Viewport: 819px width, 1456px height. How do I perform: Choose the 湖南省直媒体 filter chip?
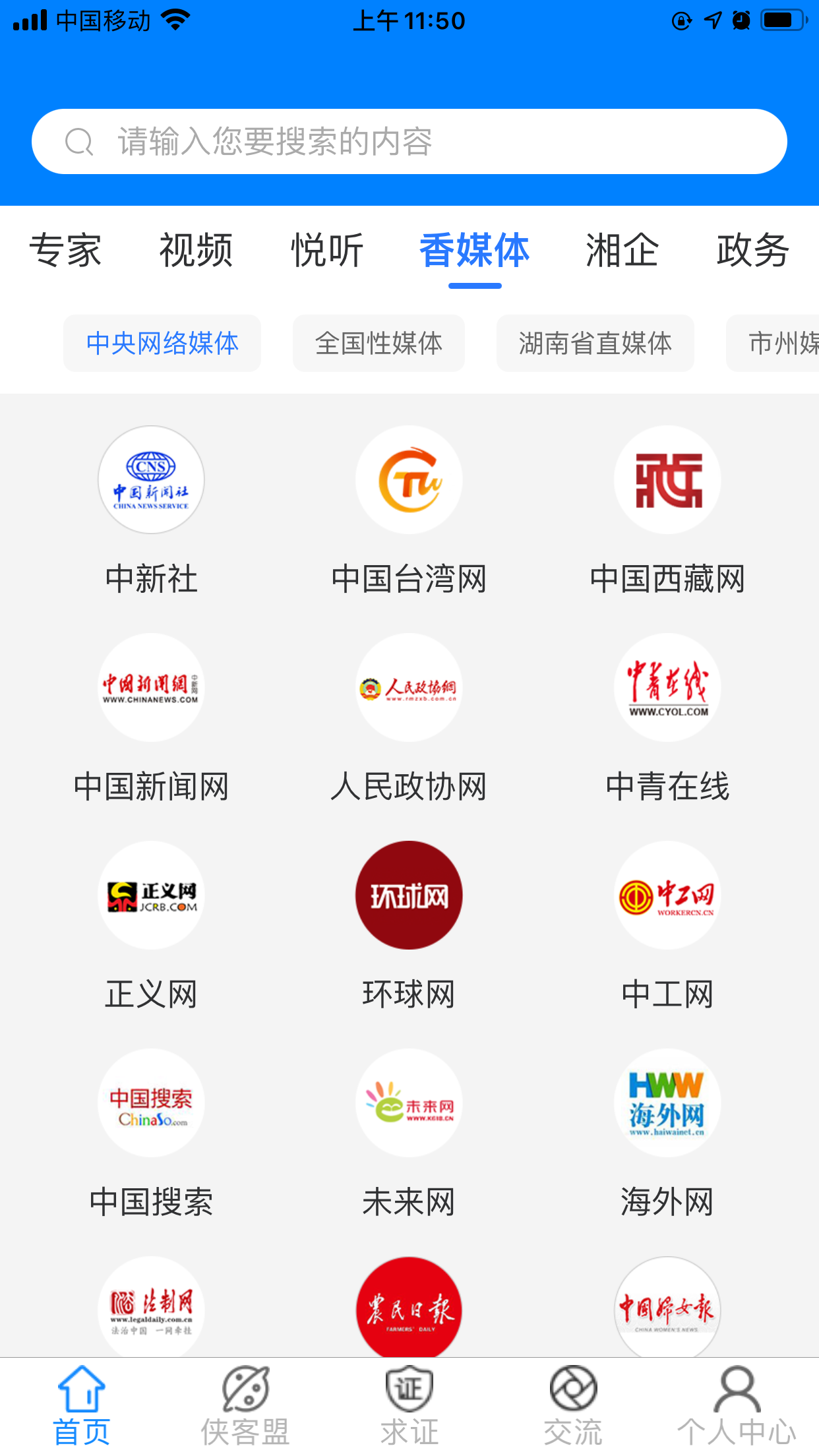click(x=595, y=344)
